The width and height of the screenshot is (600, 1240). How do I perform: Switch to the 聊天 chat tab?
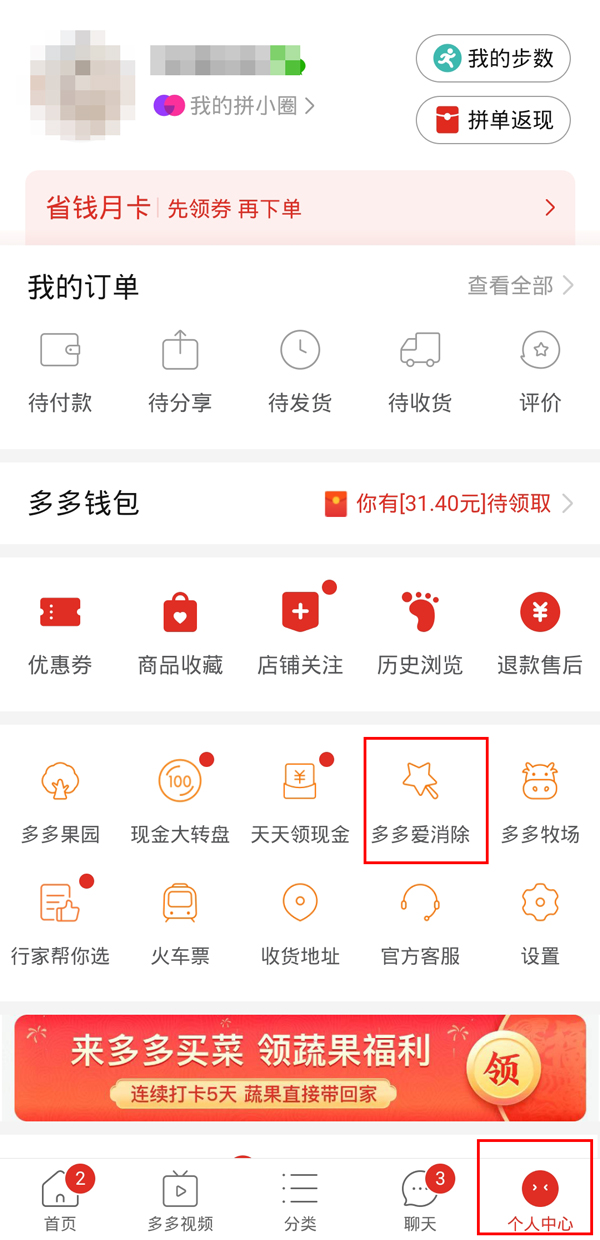coord(420,1200)
